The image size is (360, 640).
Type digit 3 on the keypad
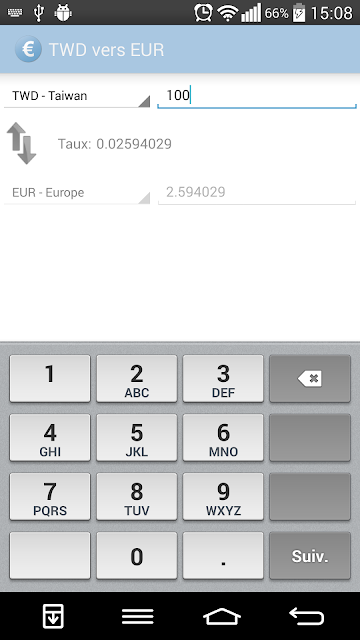223,378
